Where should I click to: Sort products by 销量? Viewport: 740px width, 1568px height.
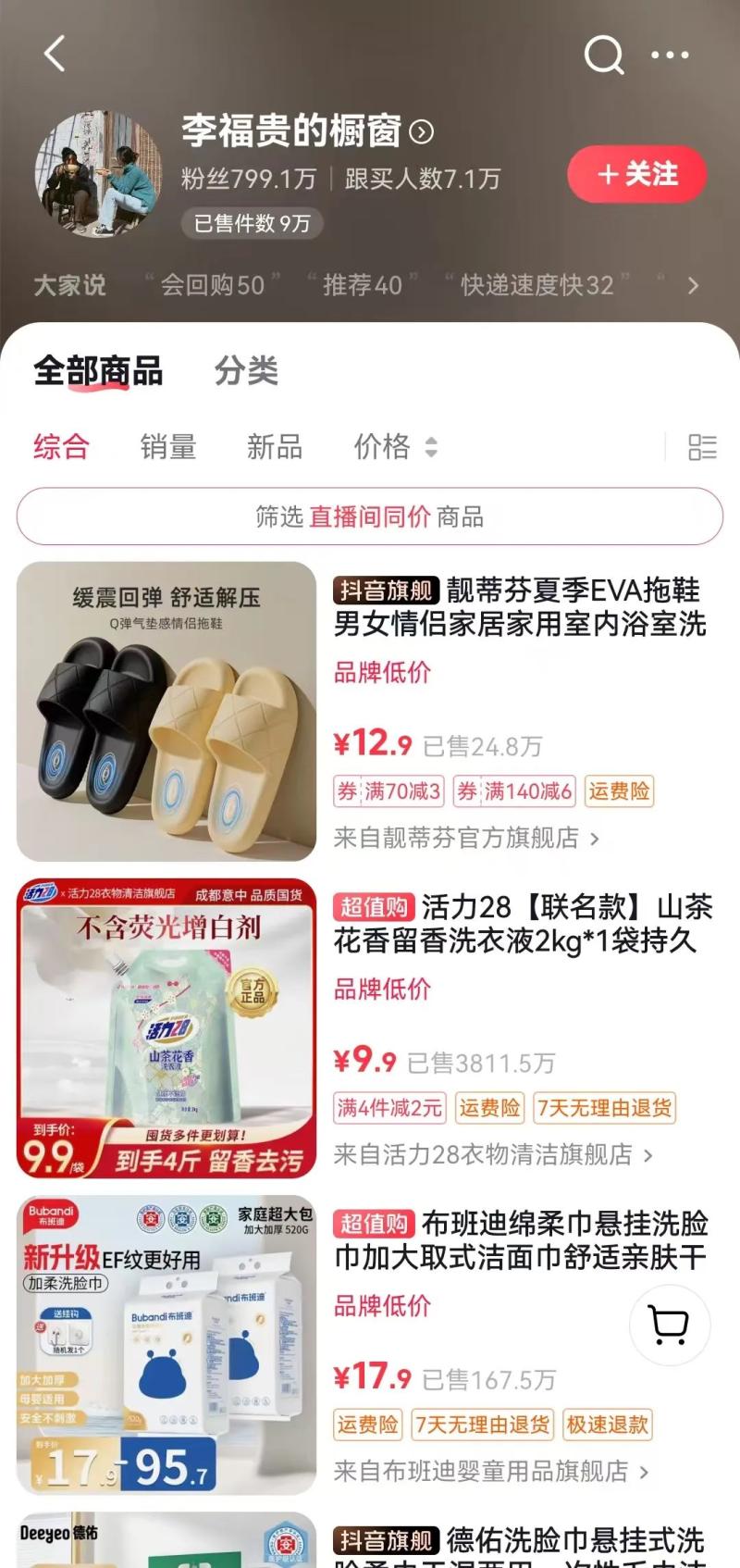point(168,447)
